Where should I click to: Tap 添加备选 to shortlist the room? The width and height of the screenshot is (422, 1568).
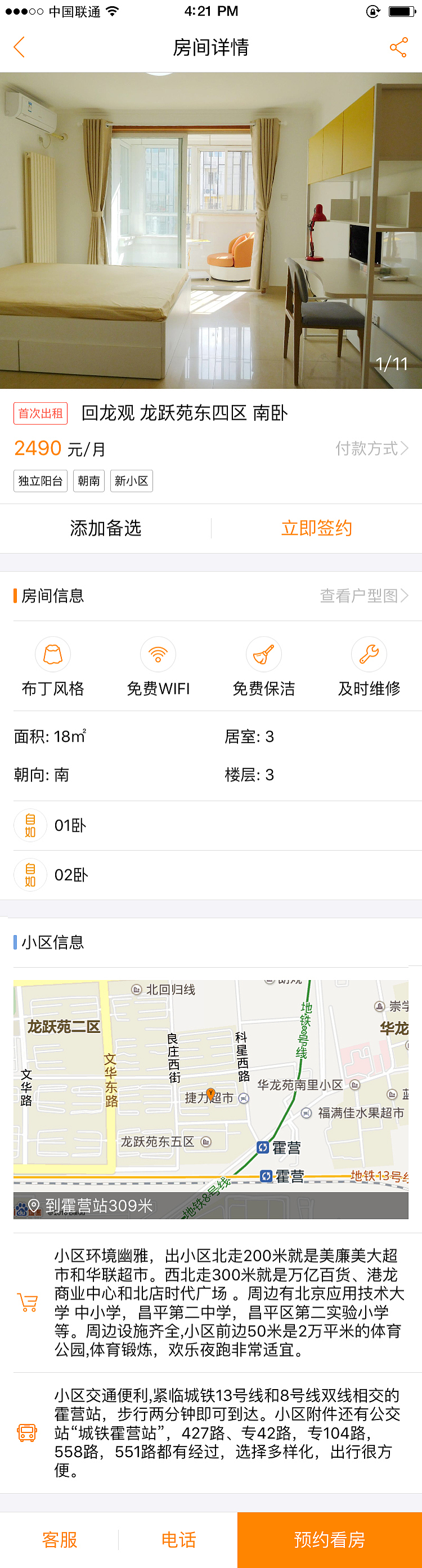(105, 528)
